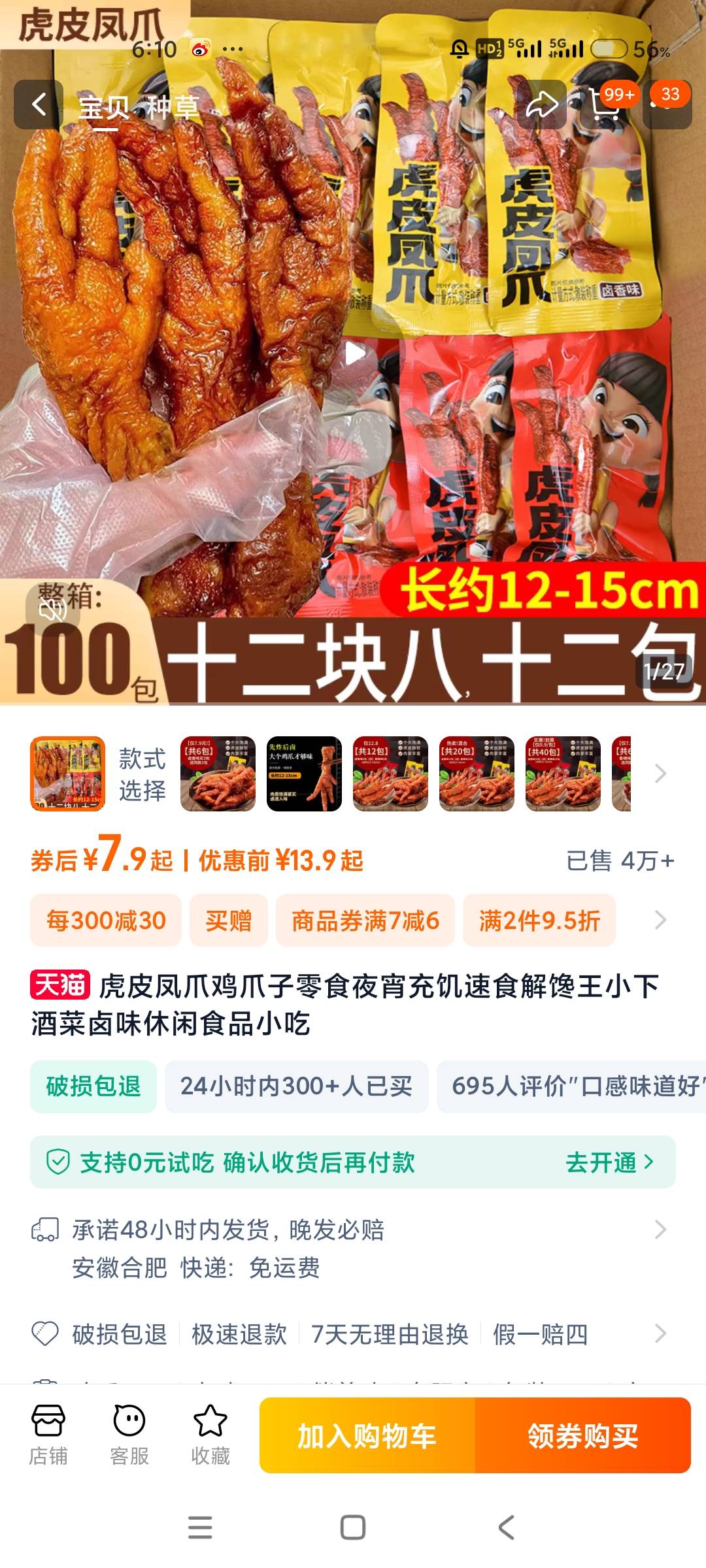Viewport: 706px width, 1568px height.
Task: Open the 48-hour shipping details row
Action: tap(353, 1248)
